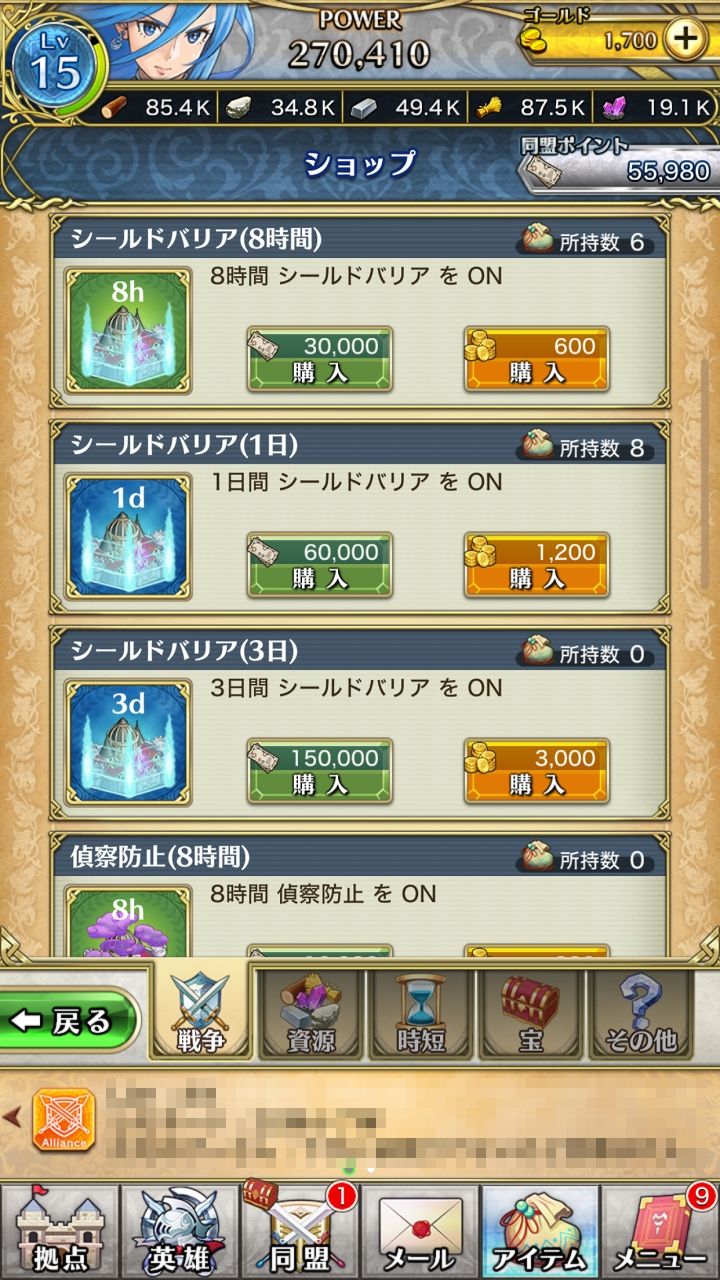Open the メニュー menu
The width and height of the screenshot is (720, 1280).
coord(660,1232)
